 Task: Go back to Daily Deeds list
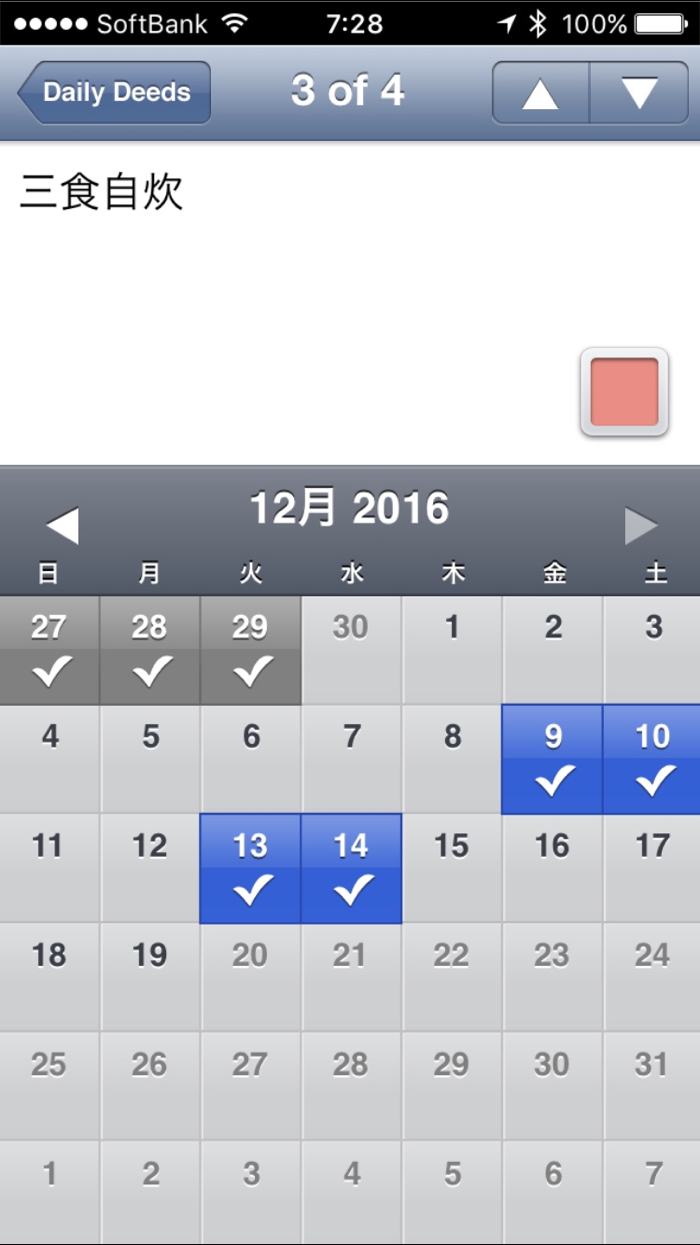[115, 93]
